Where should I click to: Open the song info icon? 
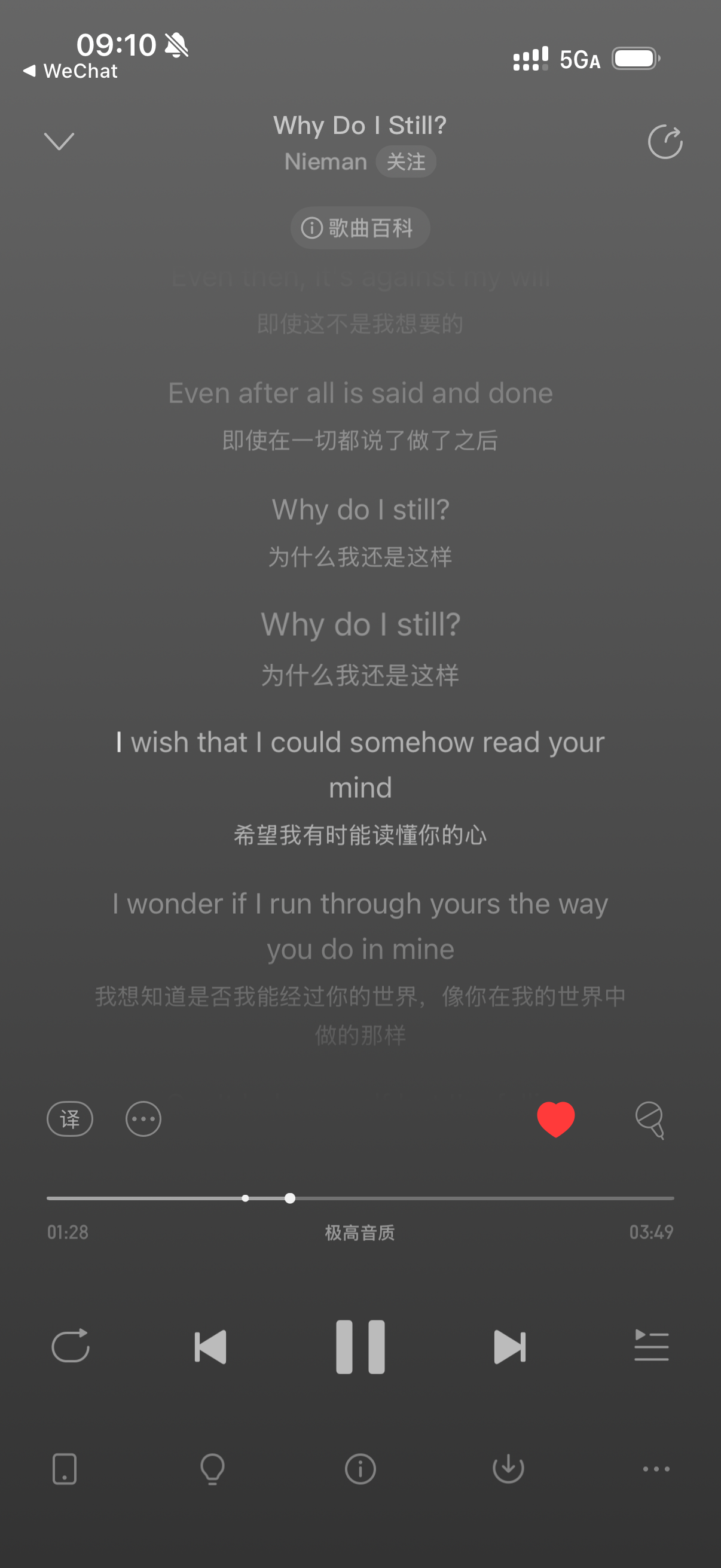[x=360, y=1469]
